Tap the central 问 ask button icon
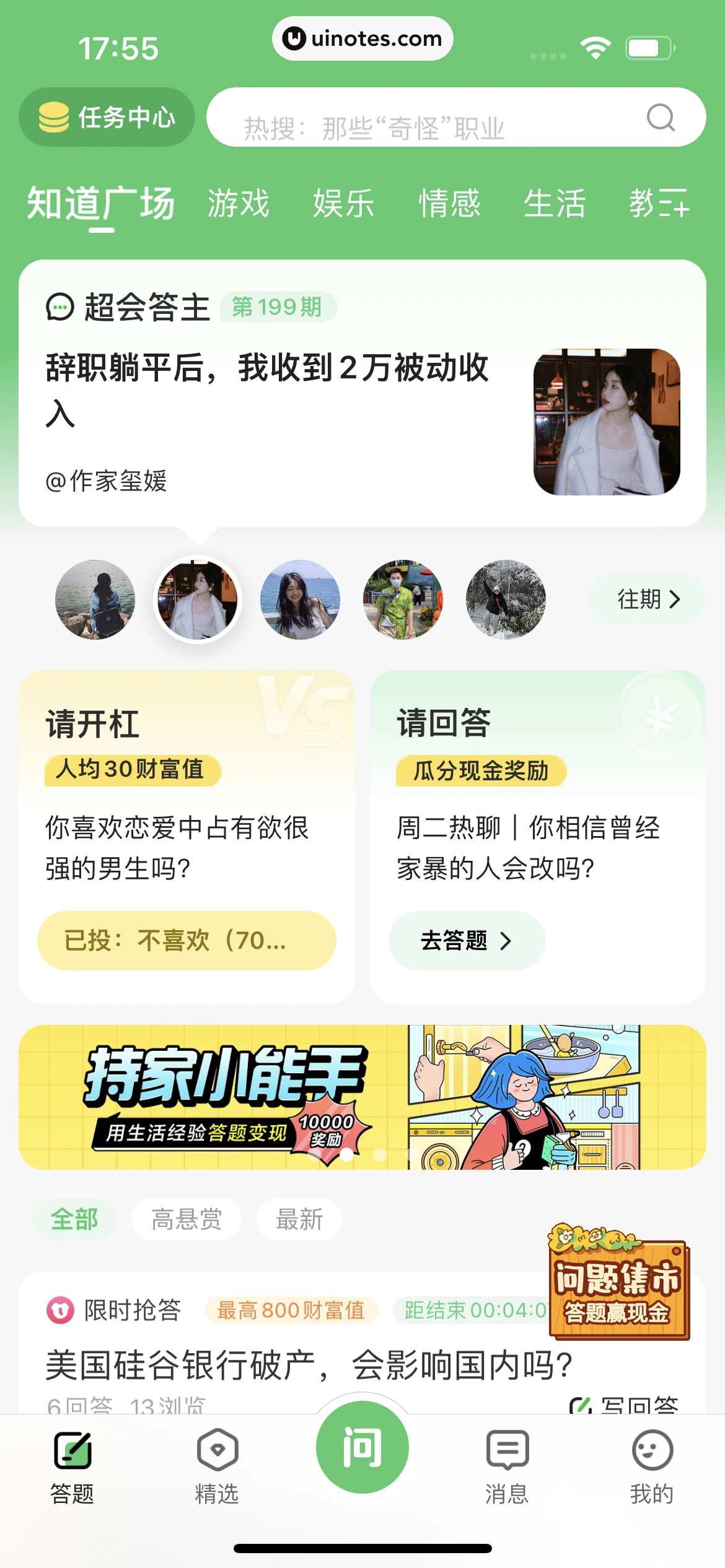The image size is (725, 1568). [x=362, y=1448]
